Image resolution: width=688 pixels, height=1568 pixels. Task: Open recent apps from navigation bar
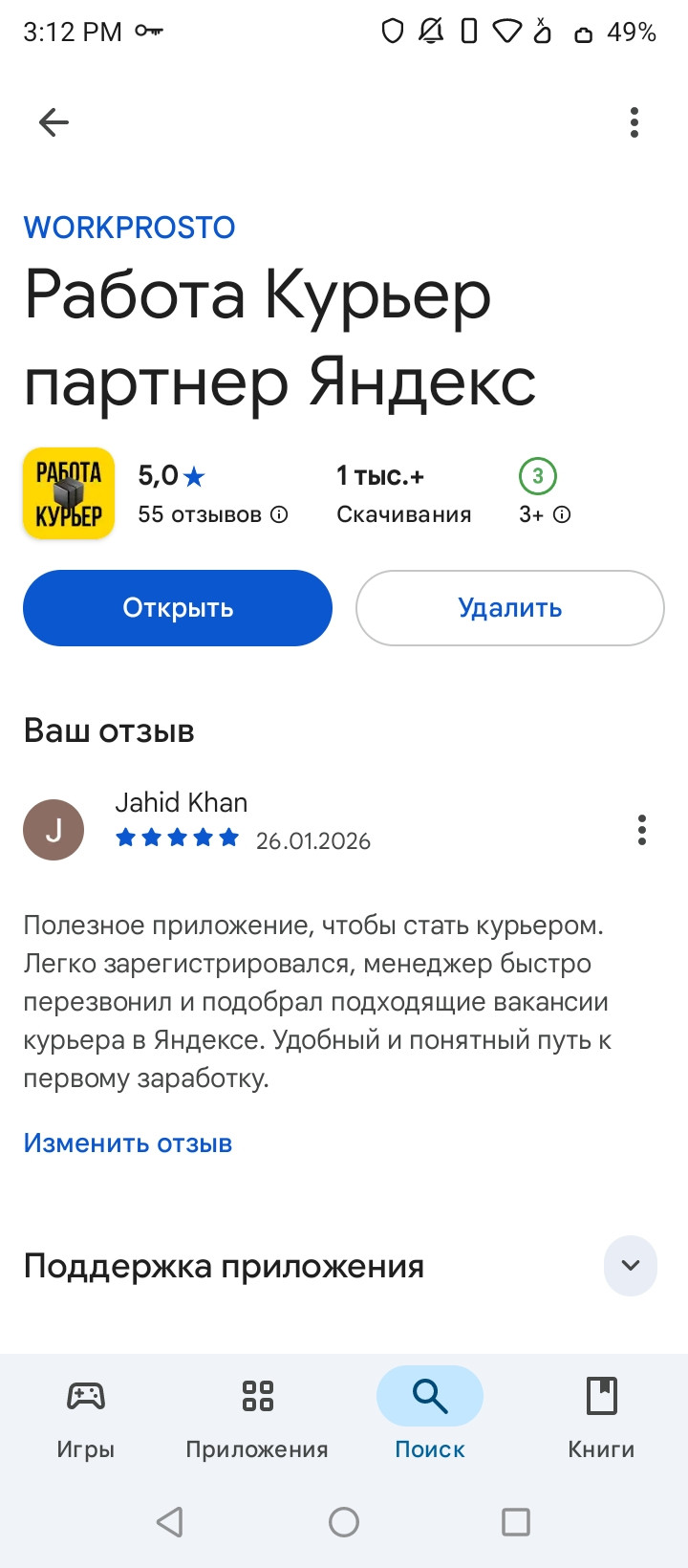click(x=516, y=1522)
